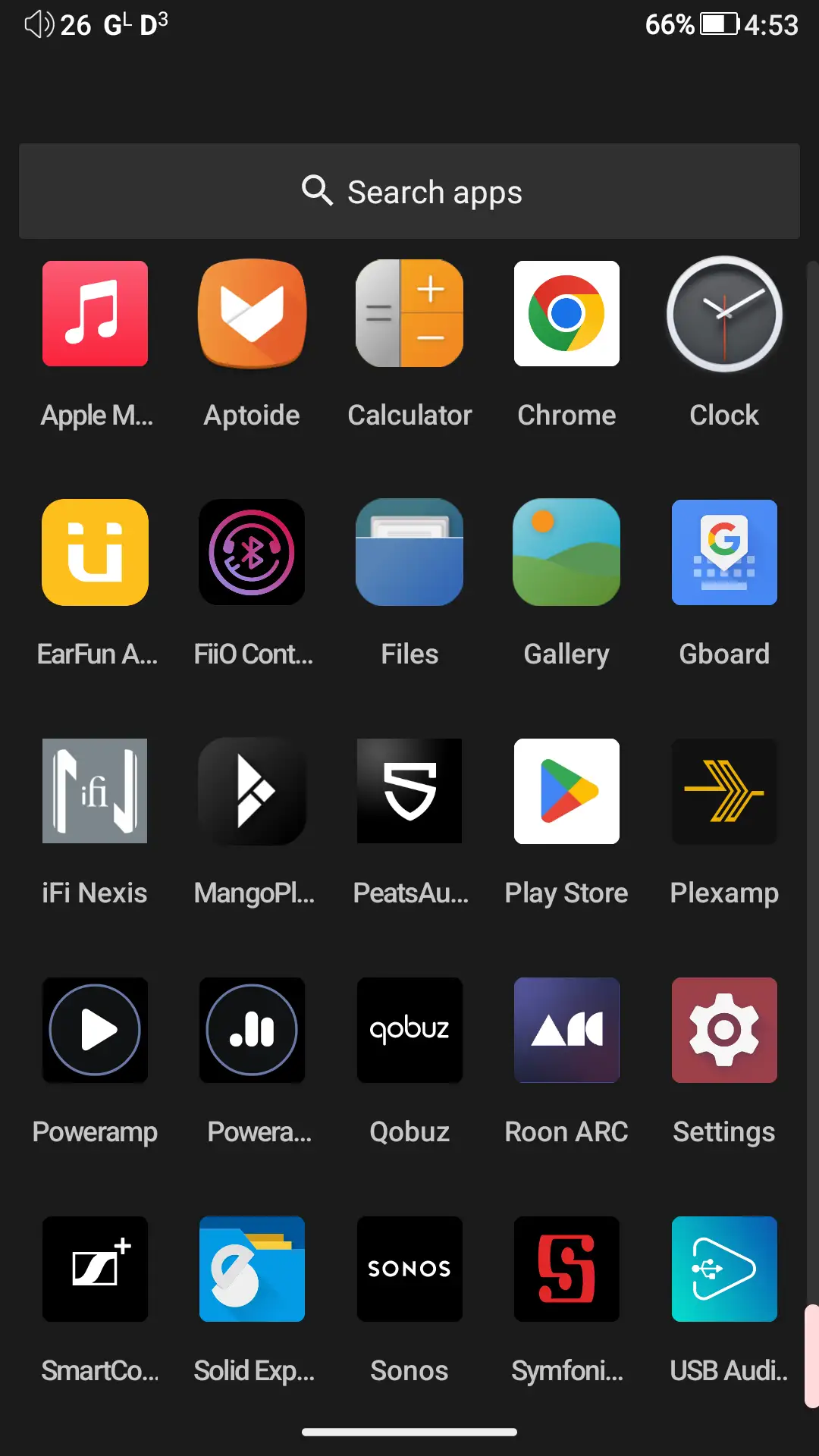Viewport: 819px width, 1456px height.
Task: Launch the Sonos app
Action: tap(409, 1269)
